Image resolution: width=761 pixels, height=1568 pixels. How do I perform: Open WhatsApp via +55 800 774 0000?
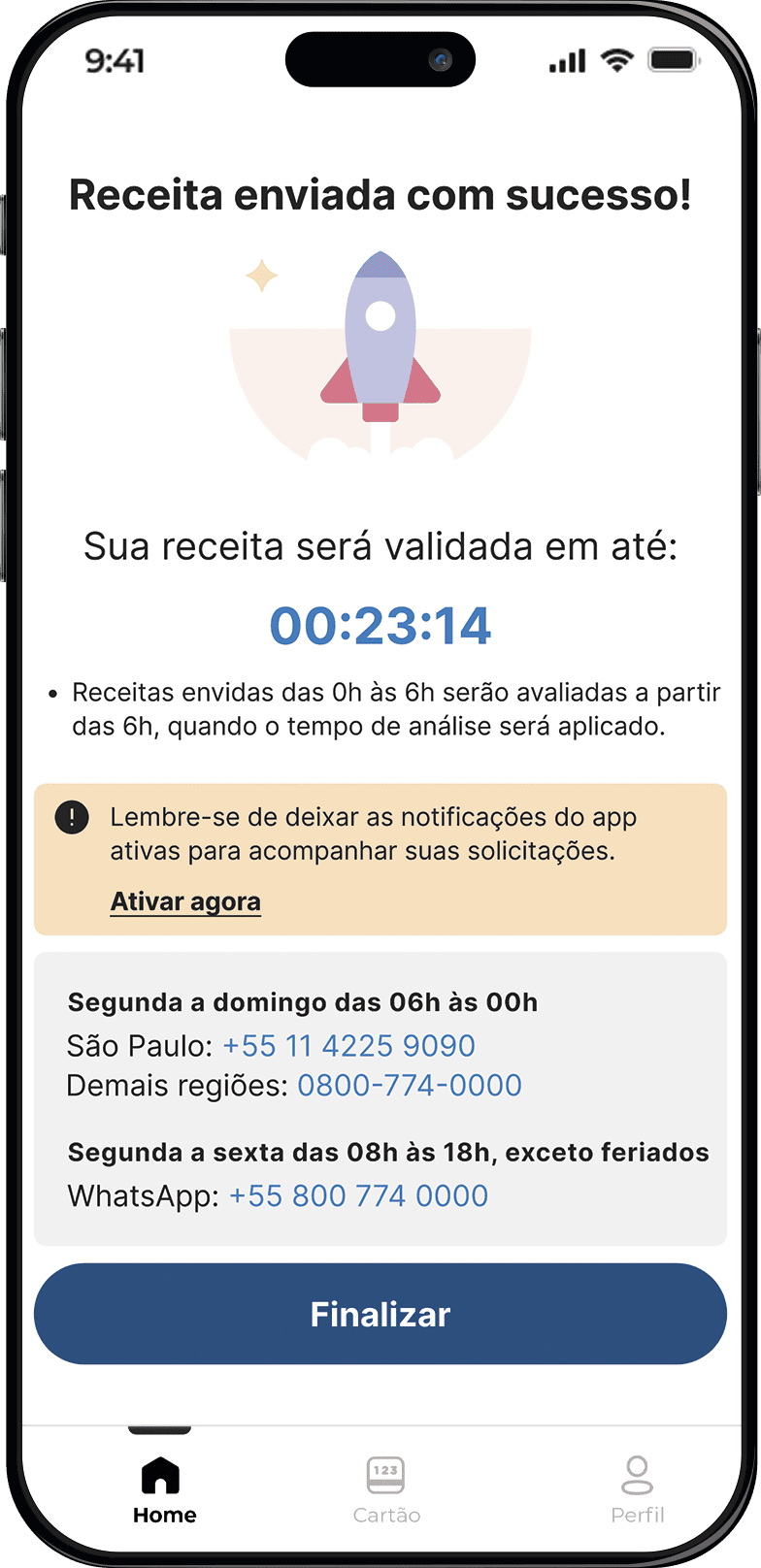tap(358, 1195)
